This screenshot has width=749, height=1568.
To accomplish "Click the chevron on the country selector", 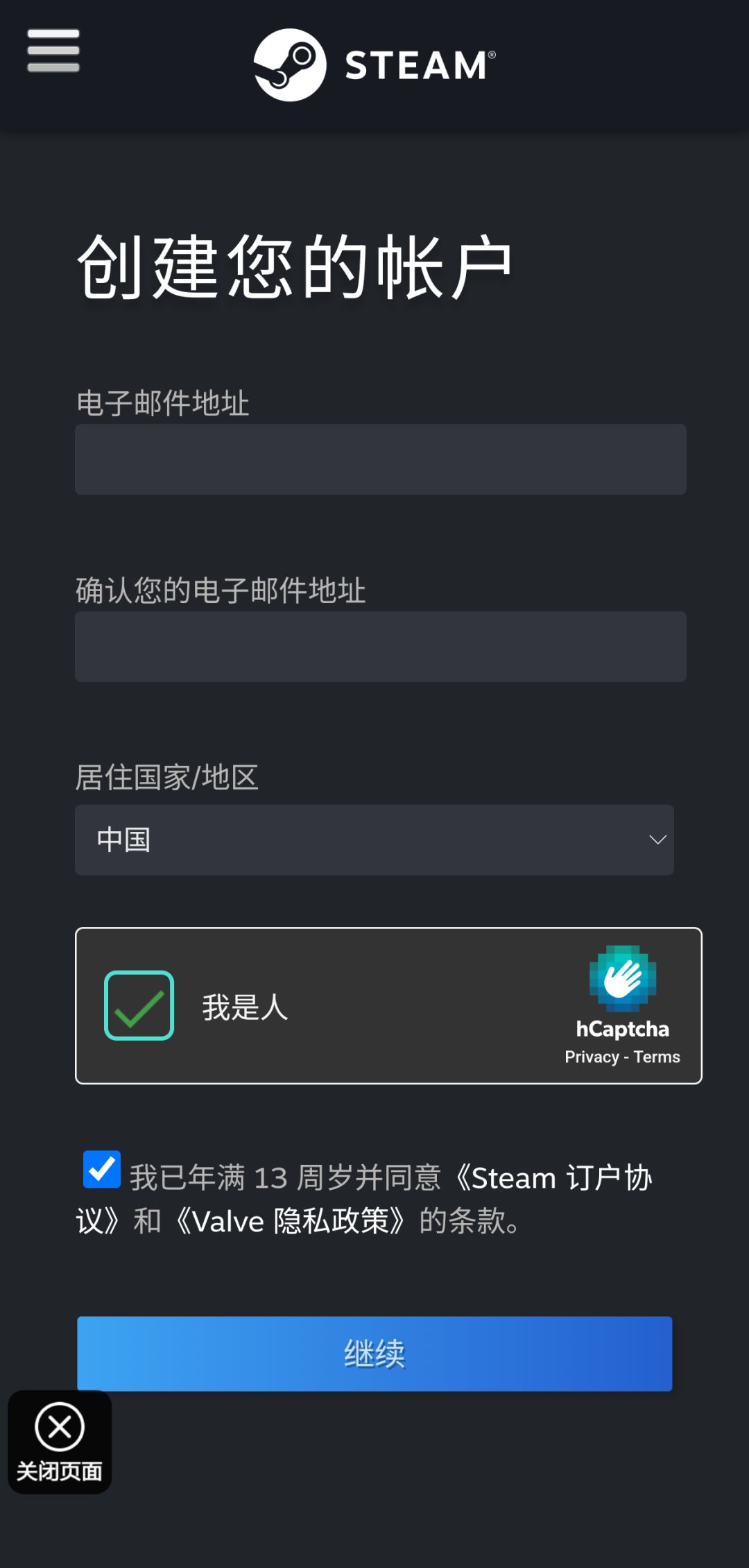I will point(657,840).
